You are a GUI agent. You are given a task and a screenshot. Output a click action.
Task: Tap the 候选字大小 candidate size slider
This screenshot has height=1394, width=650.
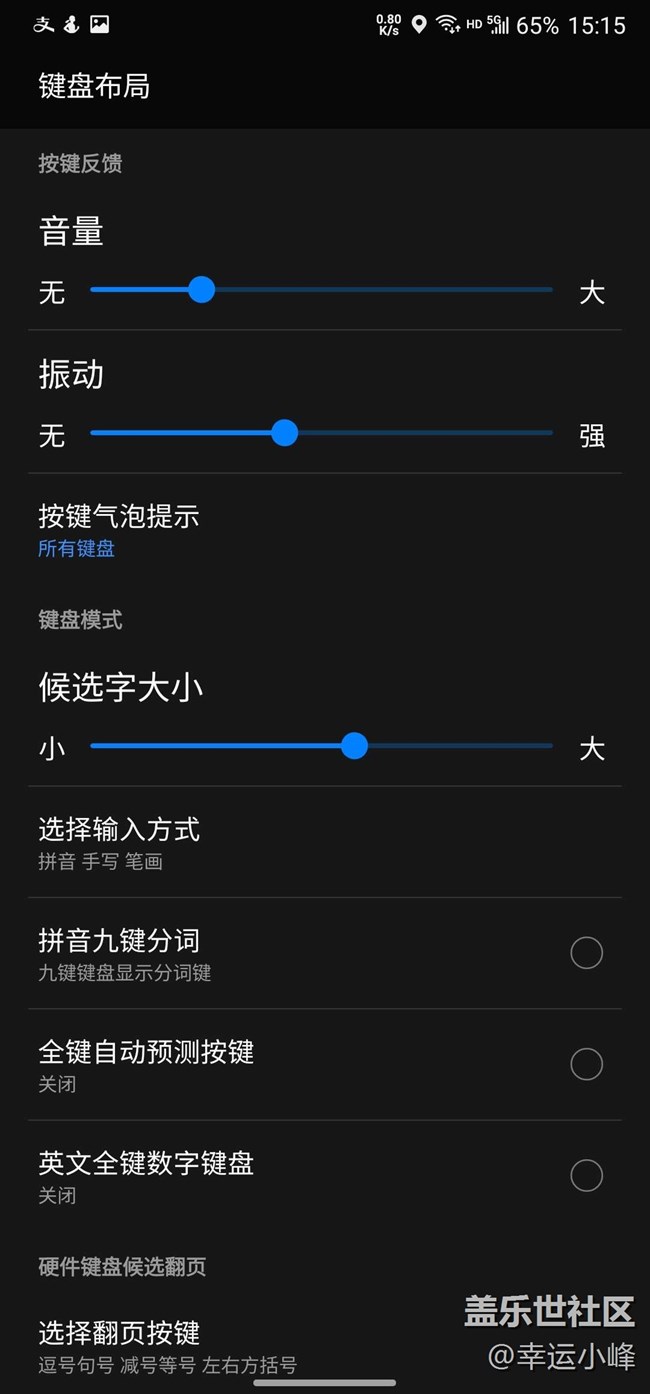(321, 746)
